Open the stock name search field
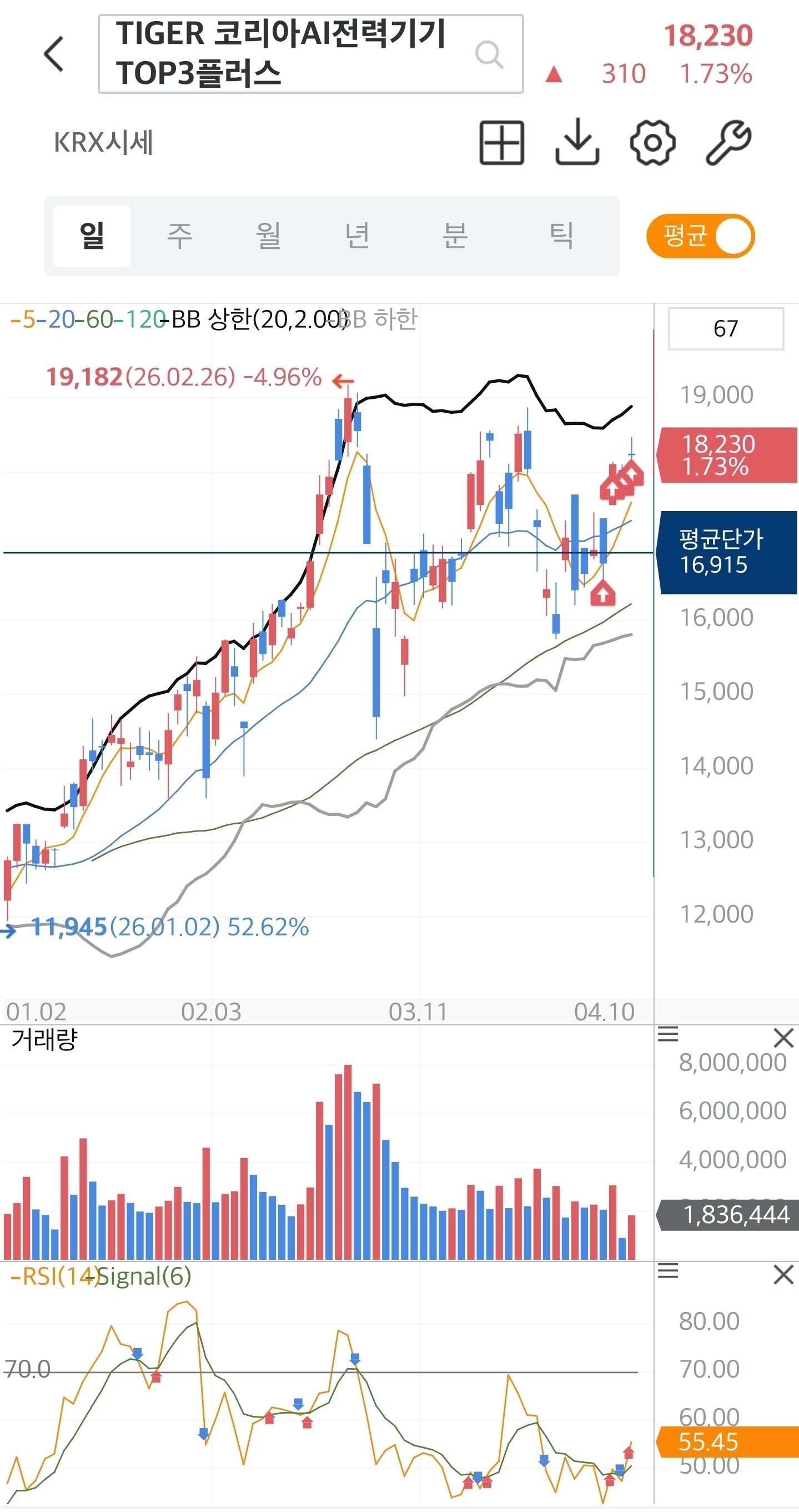 311,54
